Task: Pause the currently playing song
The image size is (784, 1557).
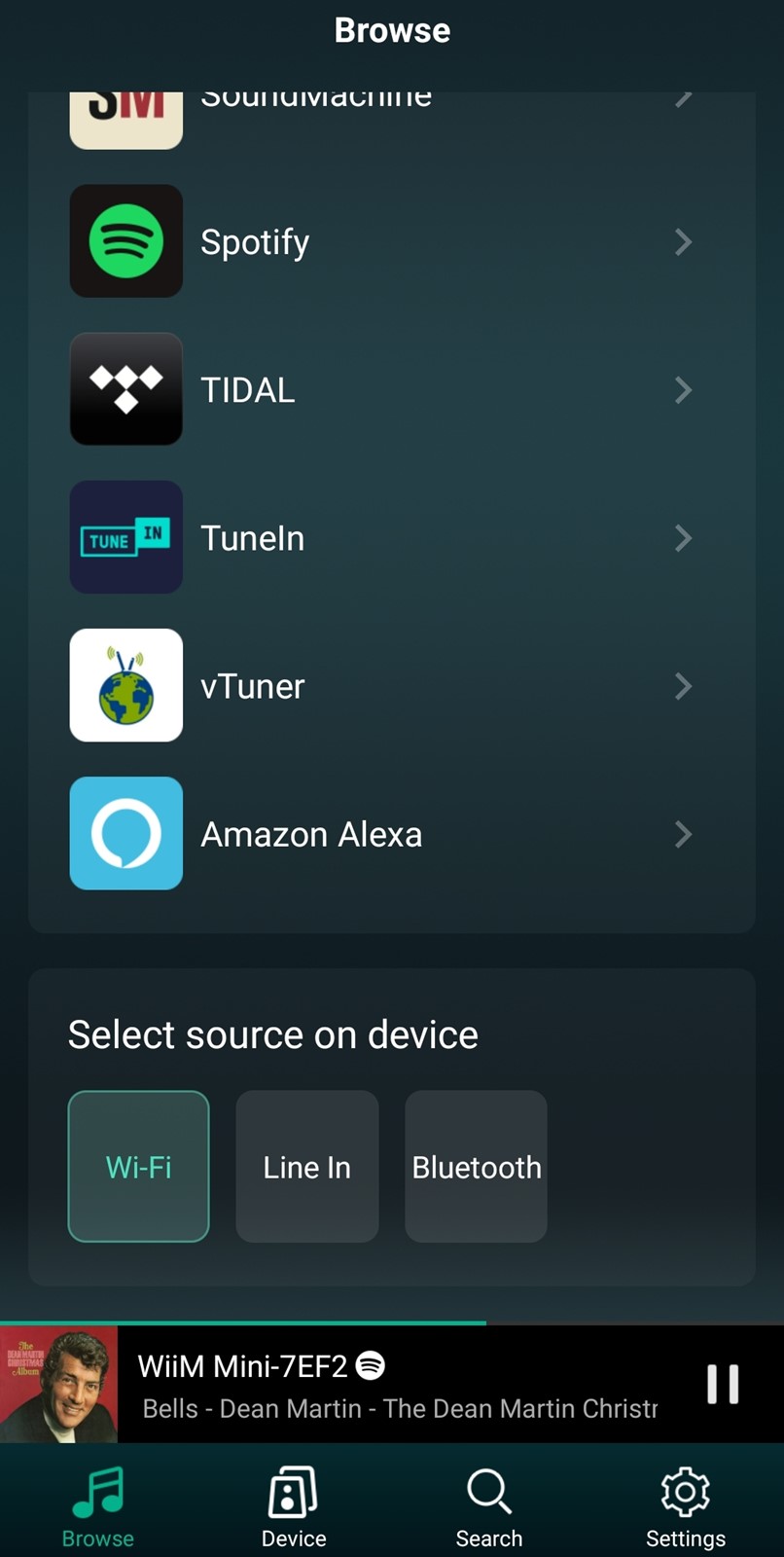Action: pyautogui.click(x=723, y=1384)
